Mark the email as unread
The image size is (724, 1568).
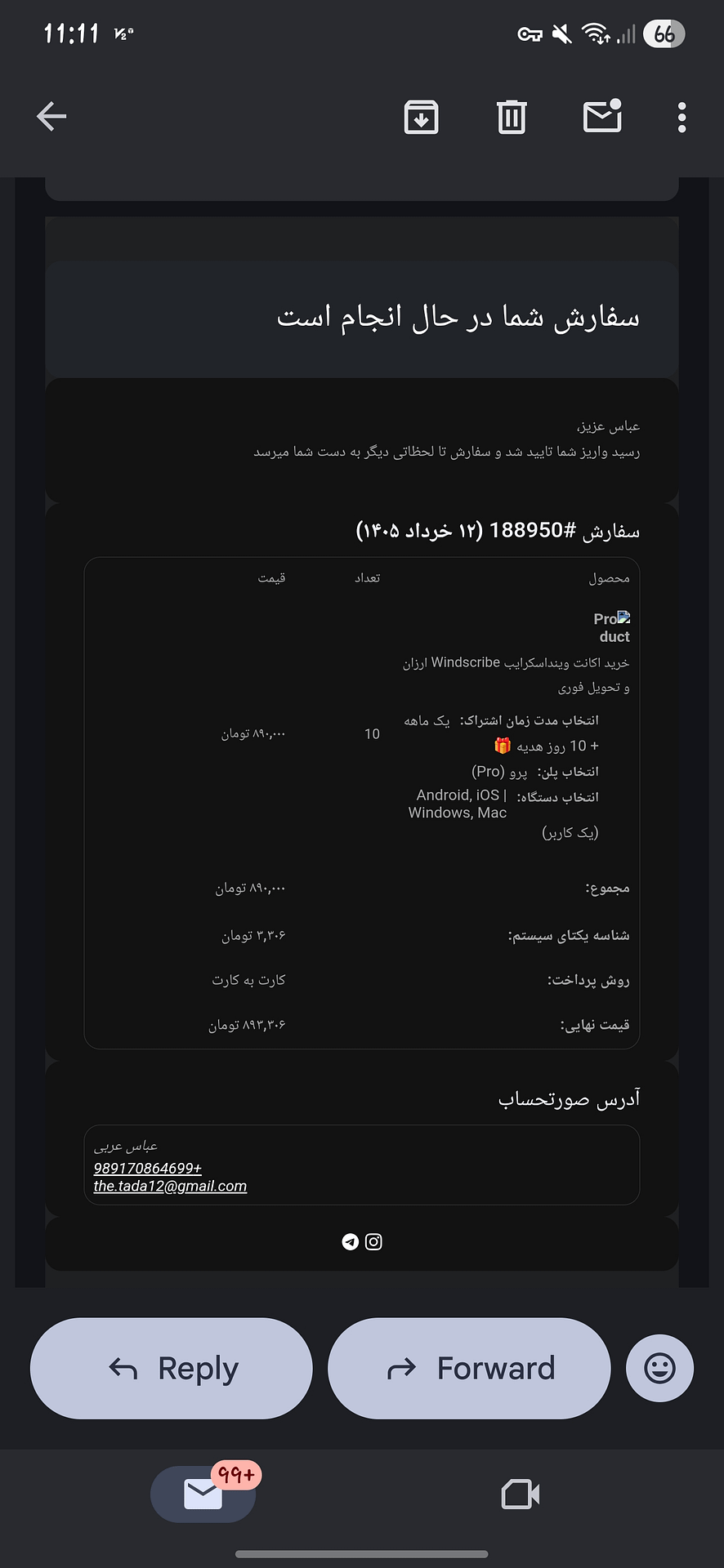[603, 115]
